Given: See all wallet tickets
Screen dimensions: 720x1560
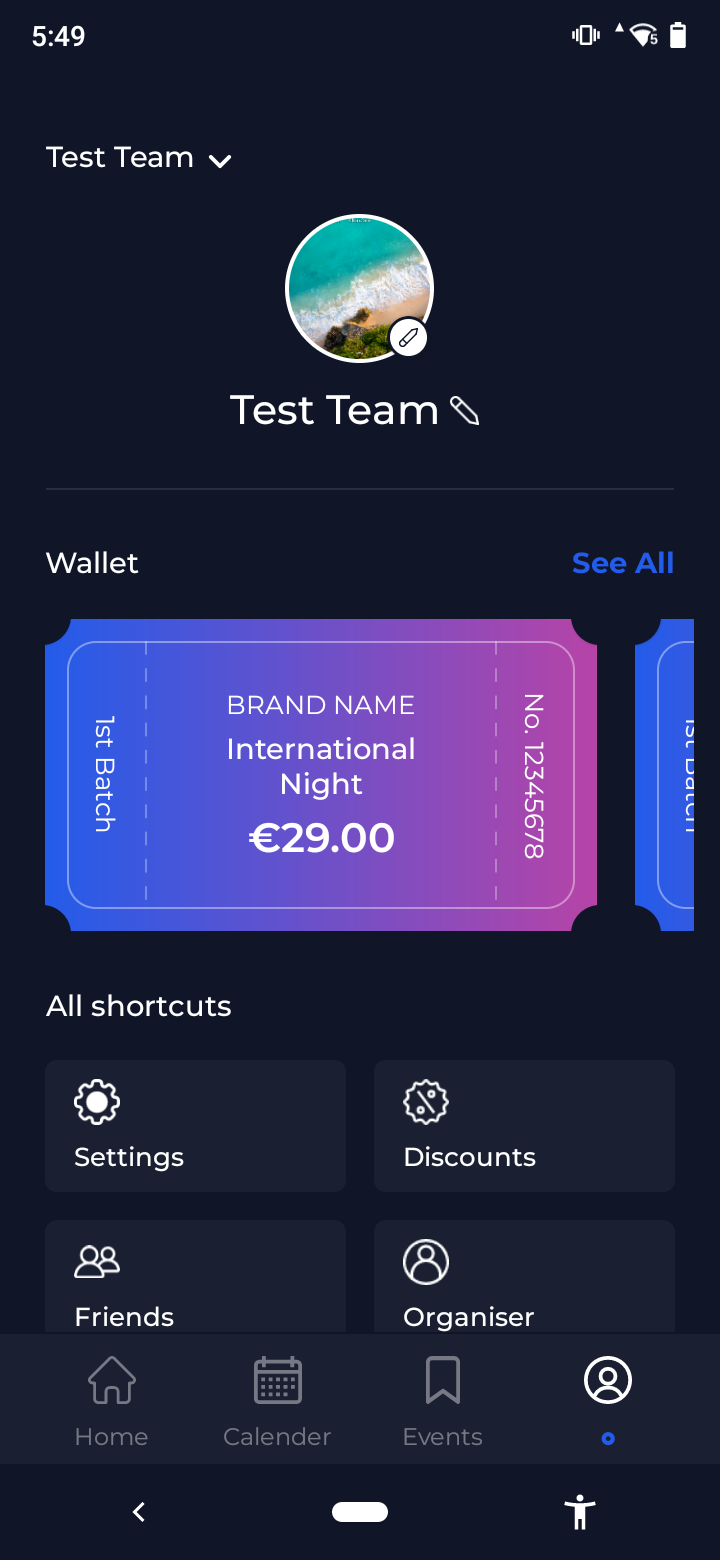Looking at the screenshot, I should pos(622,563).
